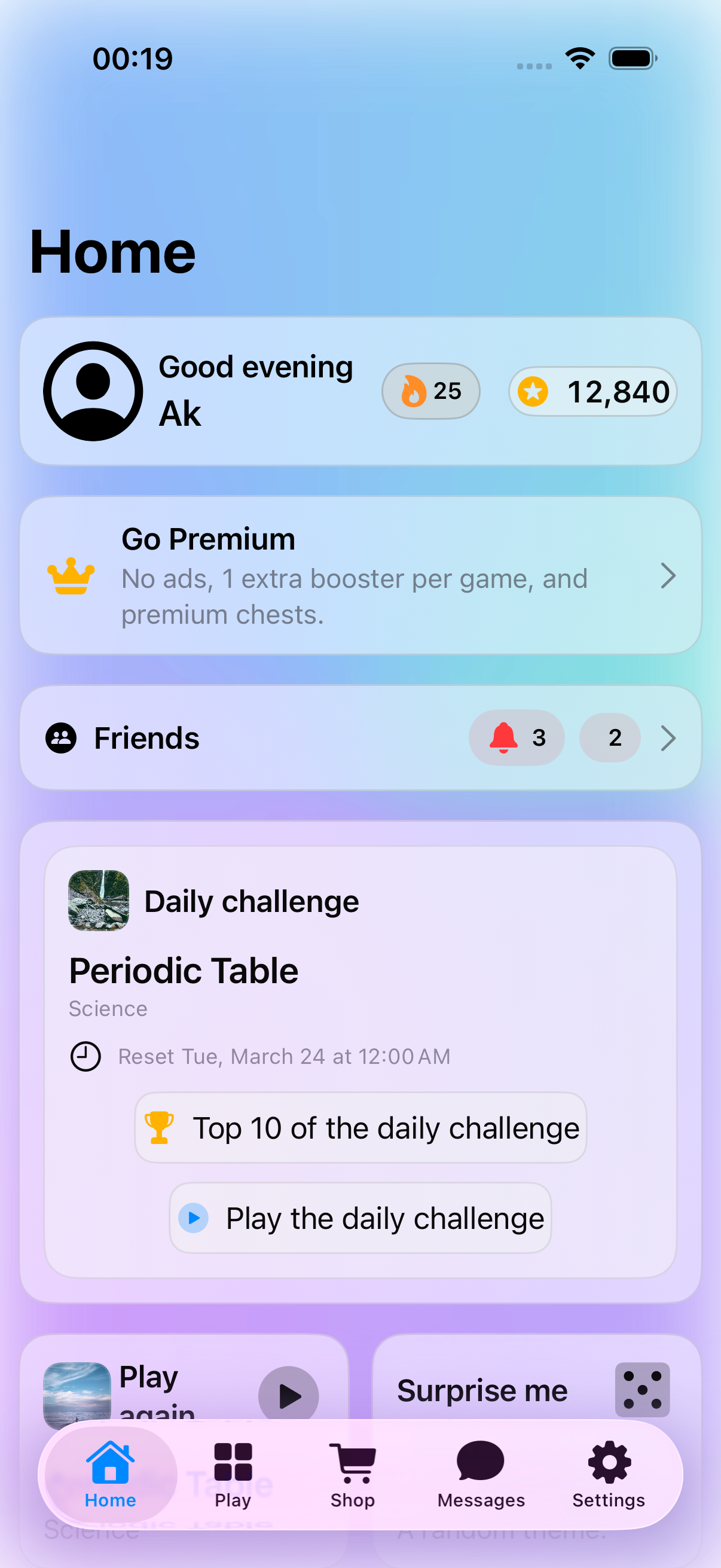
Task: Tap the clock icon next to reset time
Action: click(85, 1056)
